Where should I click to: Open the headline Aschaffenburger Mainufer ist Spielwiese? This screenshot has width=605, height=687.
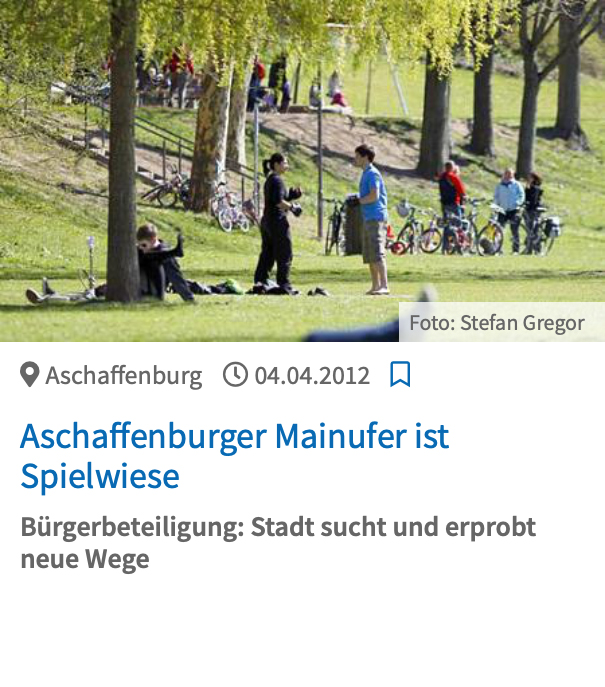pos(234,456)
